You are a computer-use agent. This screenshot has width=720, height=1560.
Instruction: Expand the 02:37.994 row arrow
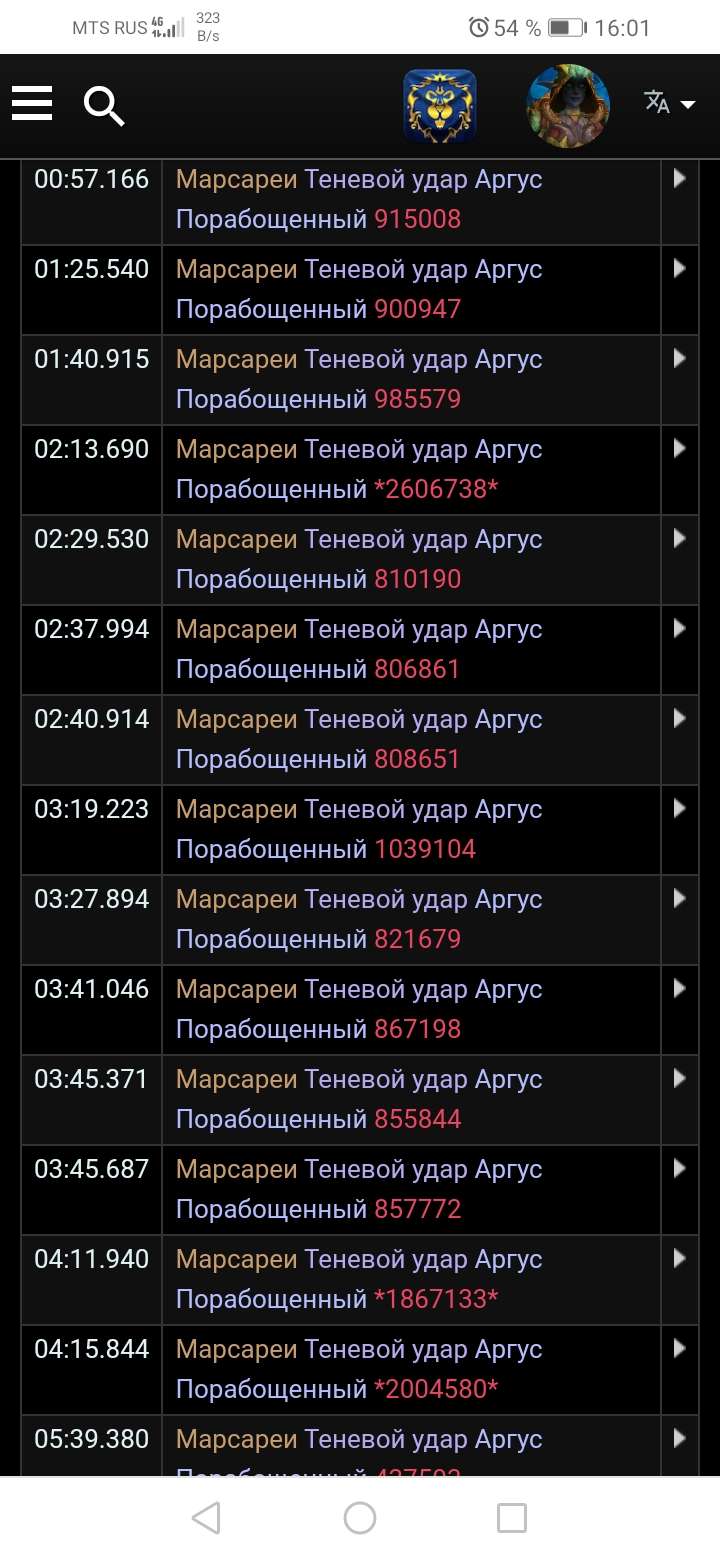pos(679,629)
